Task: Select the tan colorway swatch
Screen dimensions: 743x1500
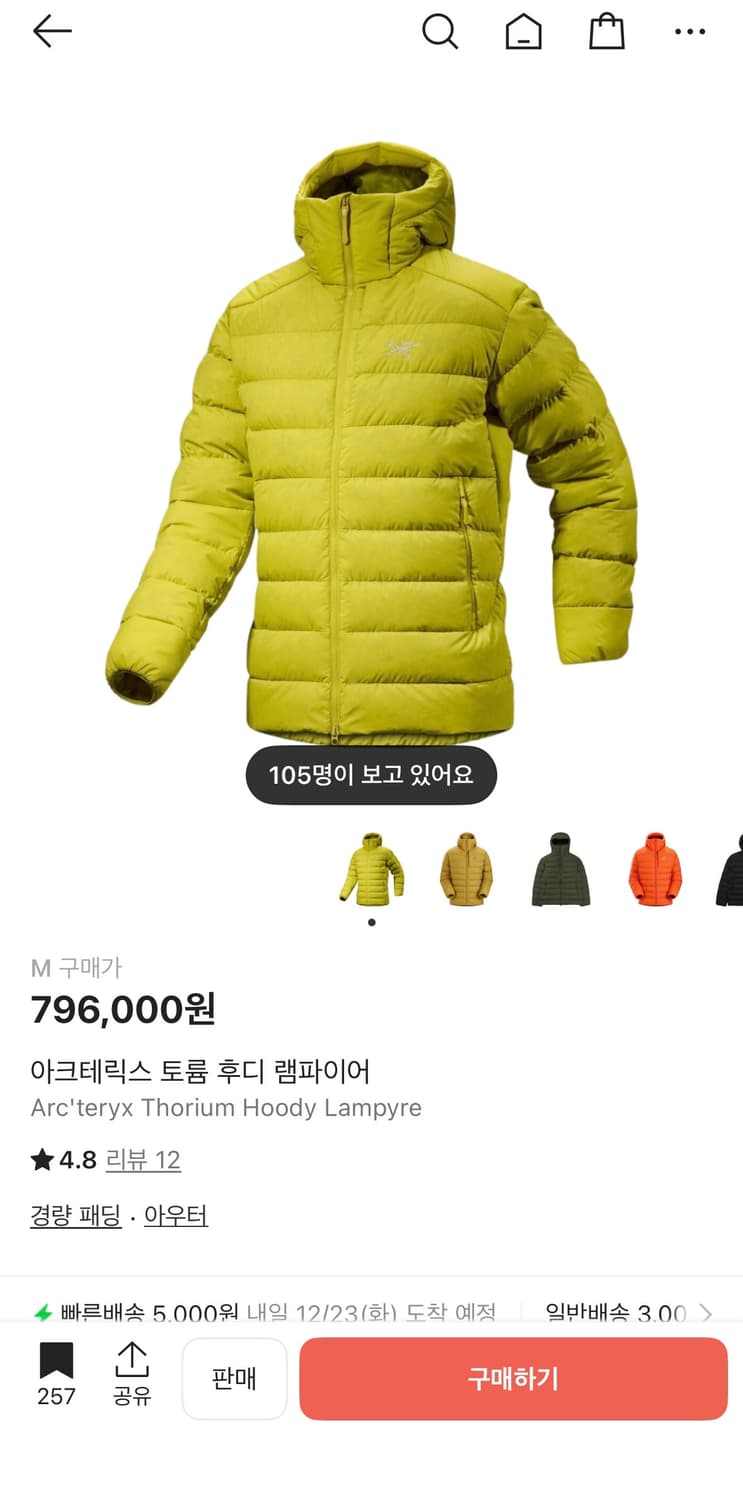Action: 466,870
